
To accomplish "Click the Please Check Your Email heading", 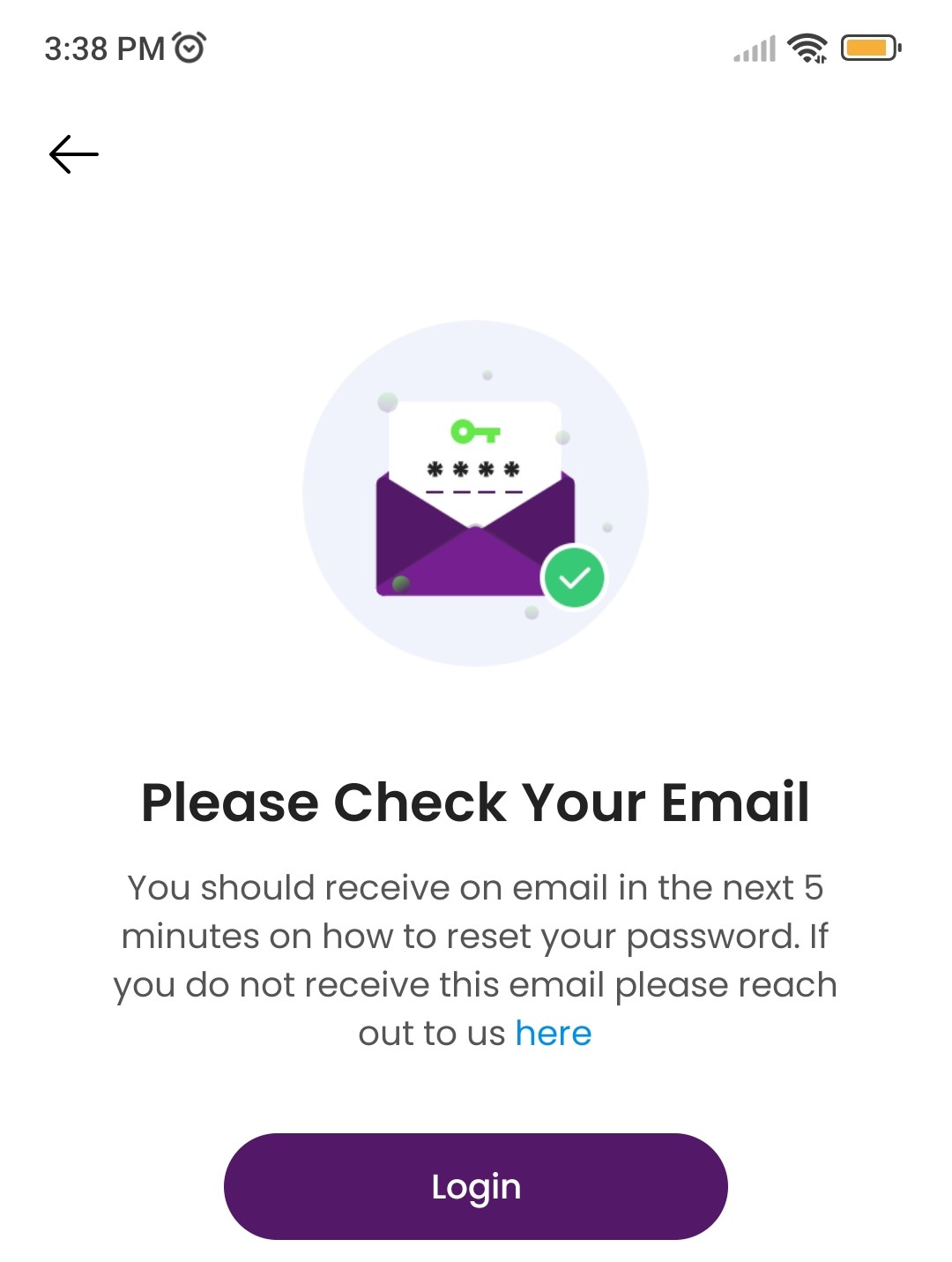I will (476, 803).
